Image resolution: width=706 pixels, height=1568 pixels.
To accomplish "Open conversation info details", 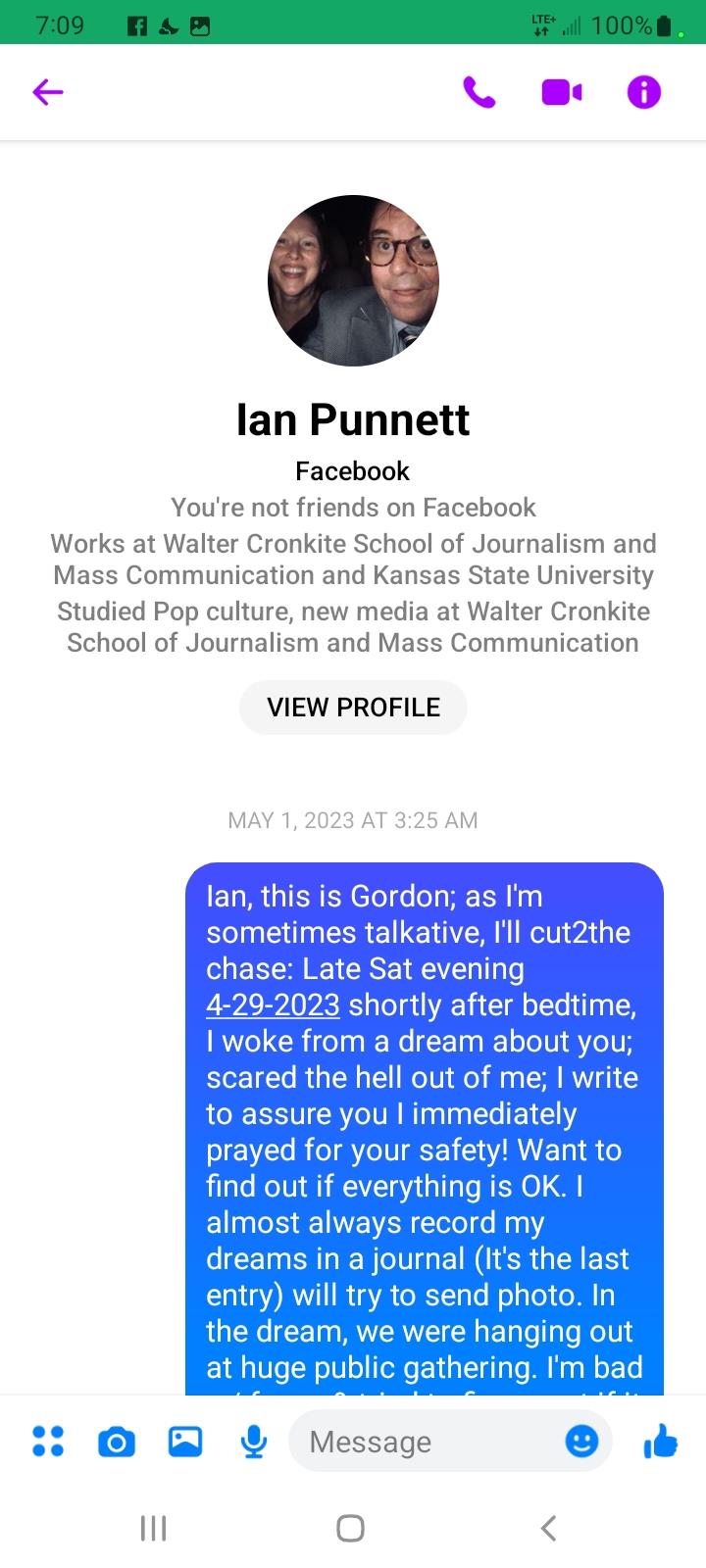I will click(644, 92).
